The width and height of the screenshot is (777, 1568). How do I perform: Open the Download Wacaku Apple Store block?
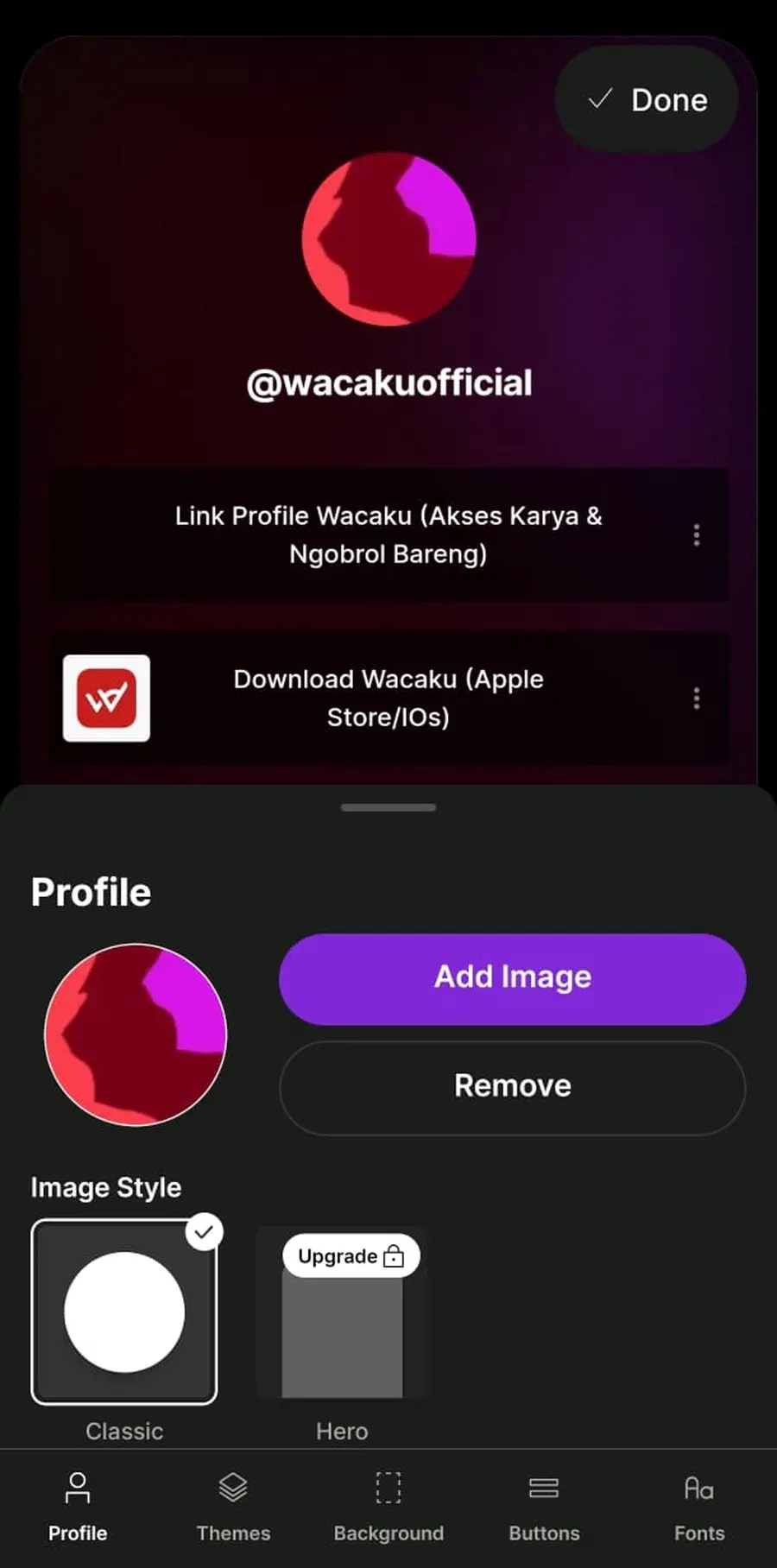[388, 699]
